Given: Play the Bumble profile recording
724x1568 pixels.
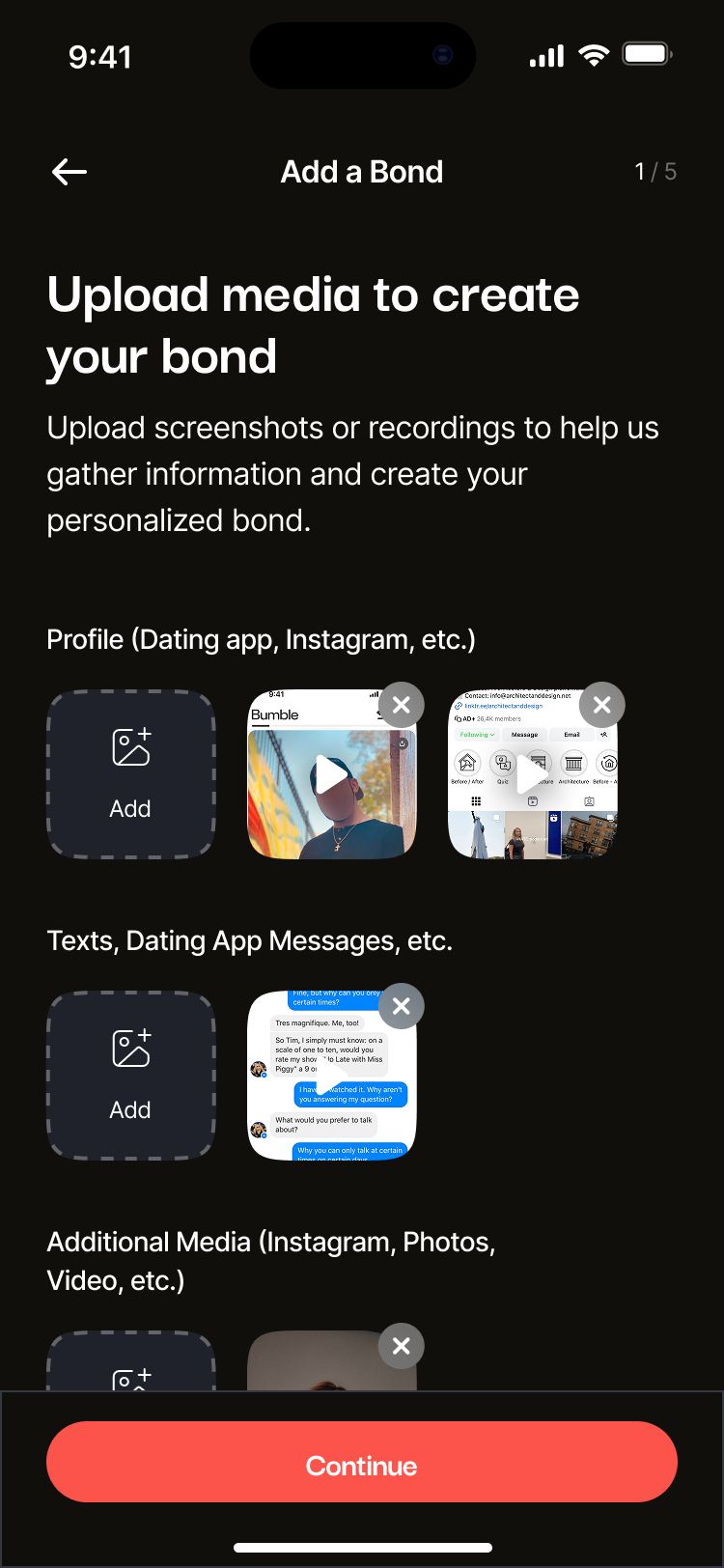Looking at the screenshot, I should pos(331,774).
